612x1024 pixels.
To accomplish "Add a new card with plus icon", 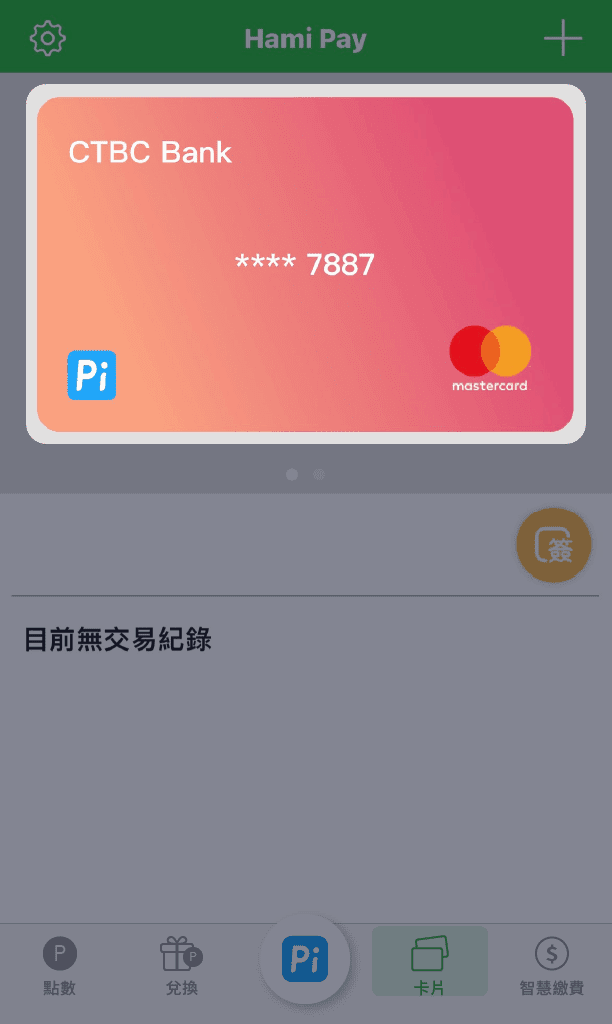I will point(562,38).
